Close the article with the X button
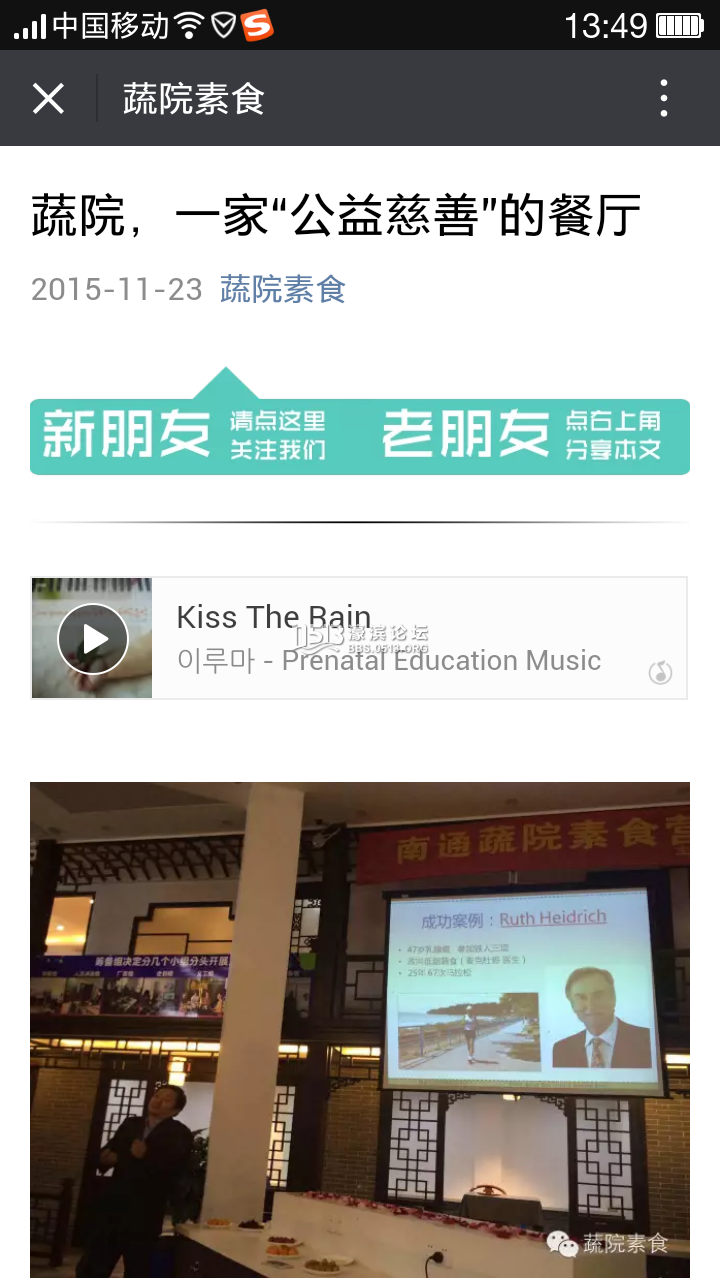This screenshot has width=720, height=1280. (47, 98)
